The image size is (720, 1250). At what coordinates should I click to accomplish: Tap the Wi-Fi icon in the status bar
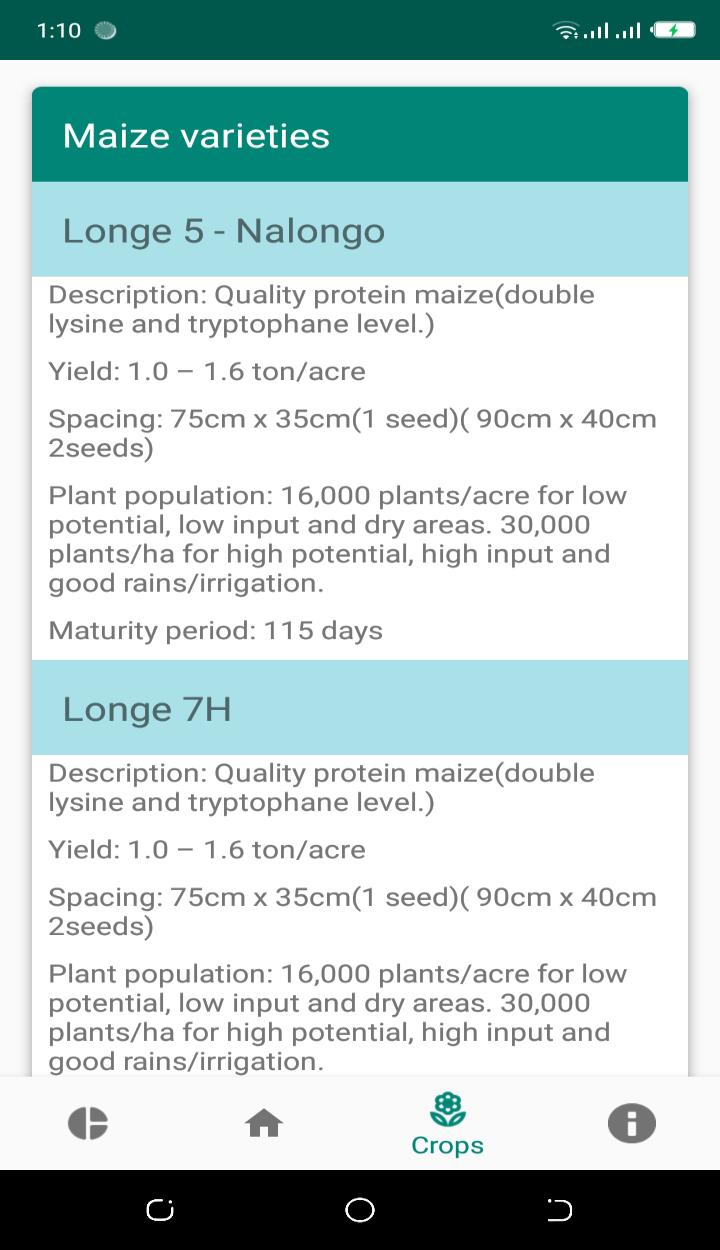coord(568,29)
